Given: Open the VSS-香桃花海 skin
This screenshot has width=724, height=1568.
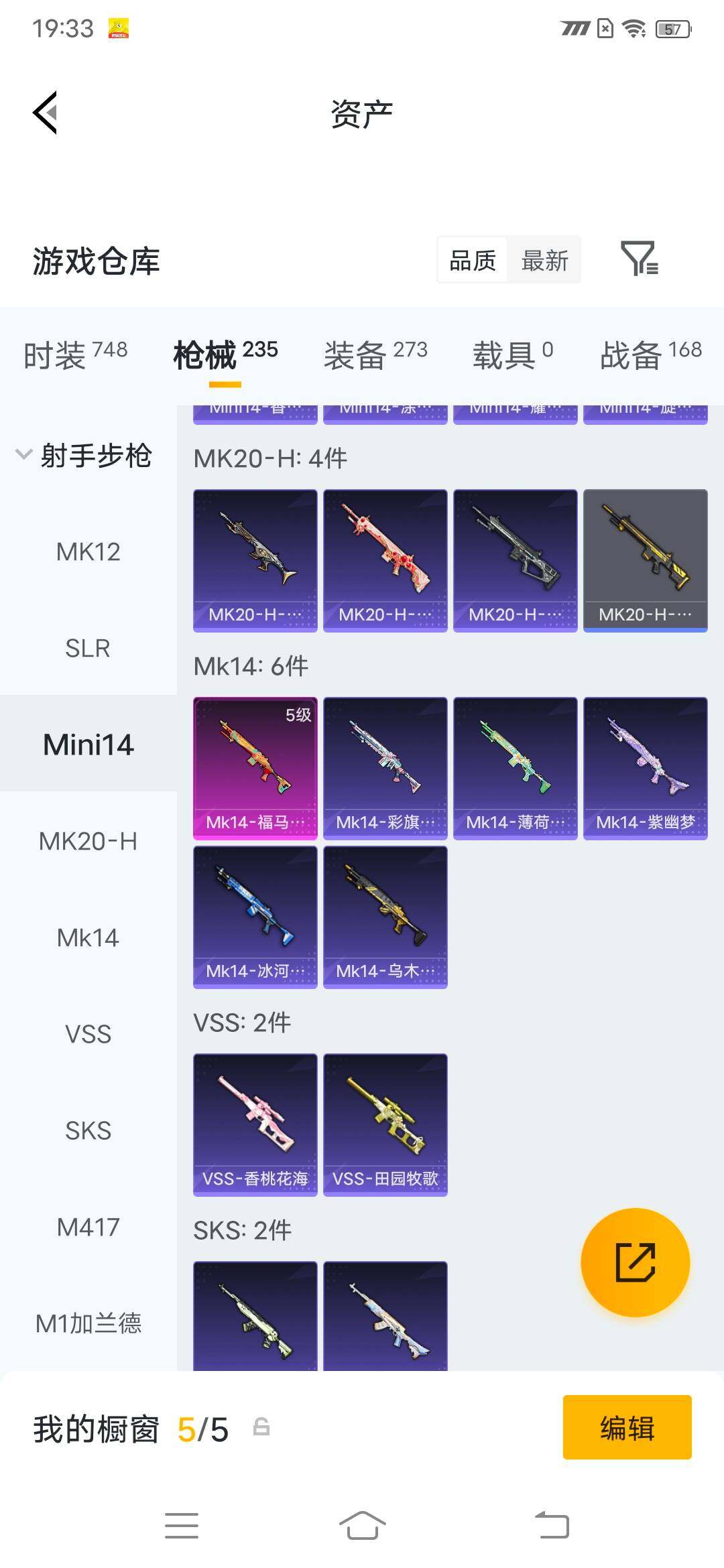Looking at the screenshot, I should pyautogui.click(x=255, y=1124).
